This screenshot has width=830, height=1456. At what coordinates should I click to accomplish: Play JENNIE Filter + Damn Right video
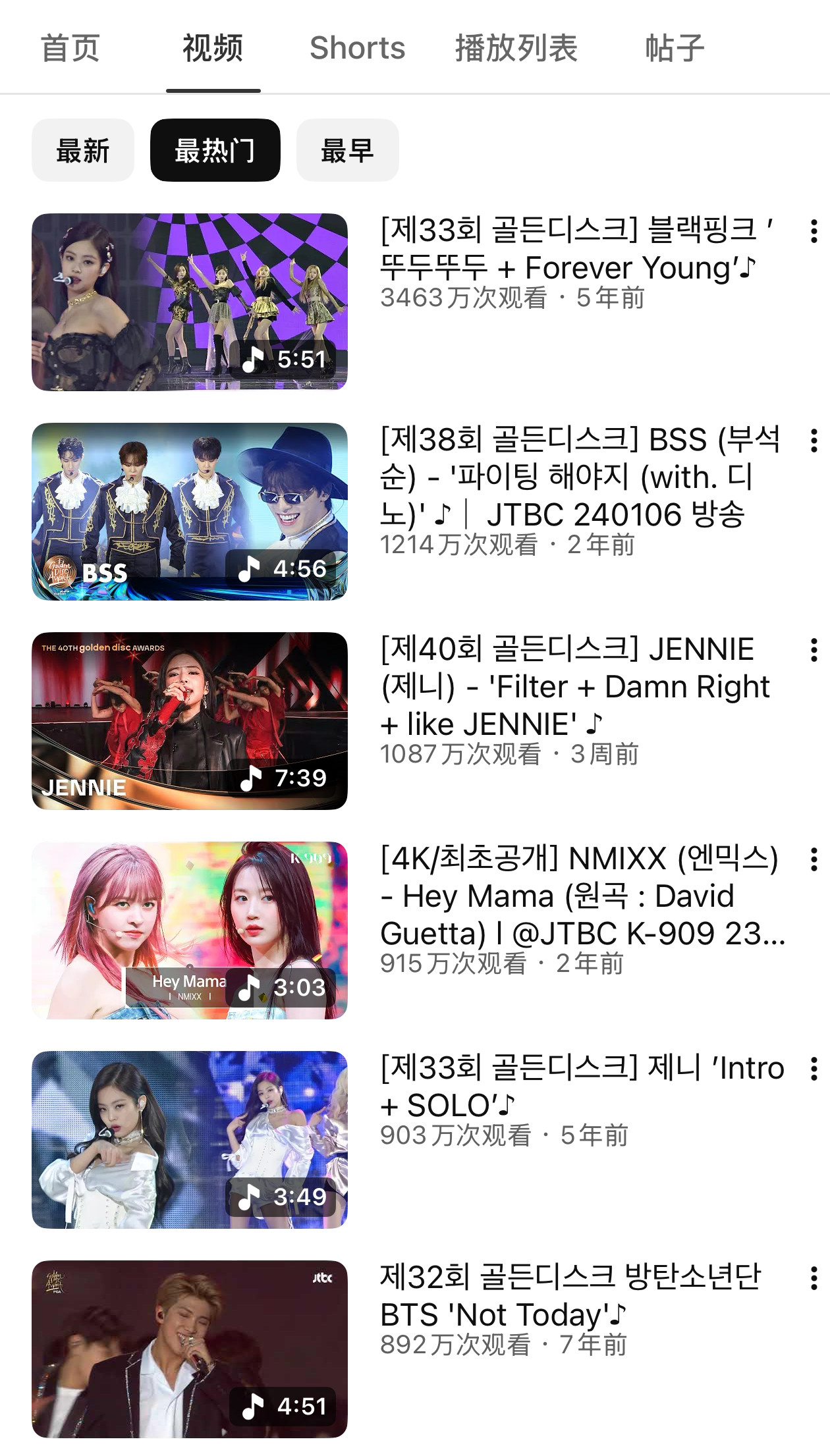pyautogui.click(x=190, y=720)
